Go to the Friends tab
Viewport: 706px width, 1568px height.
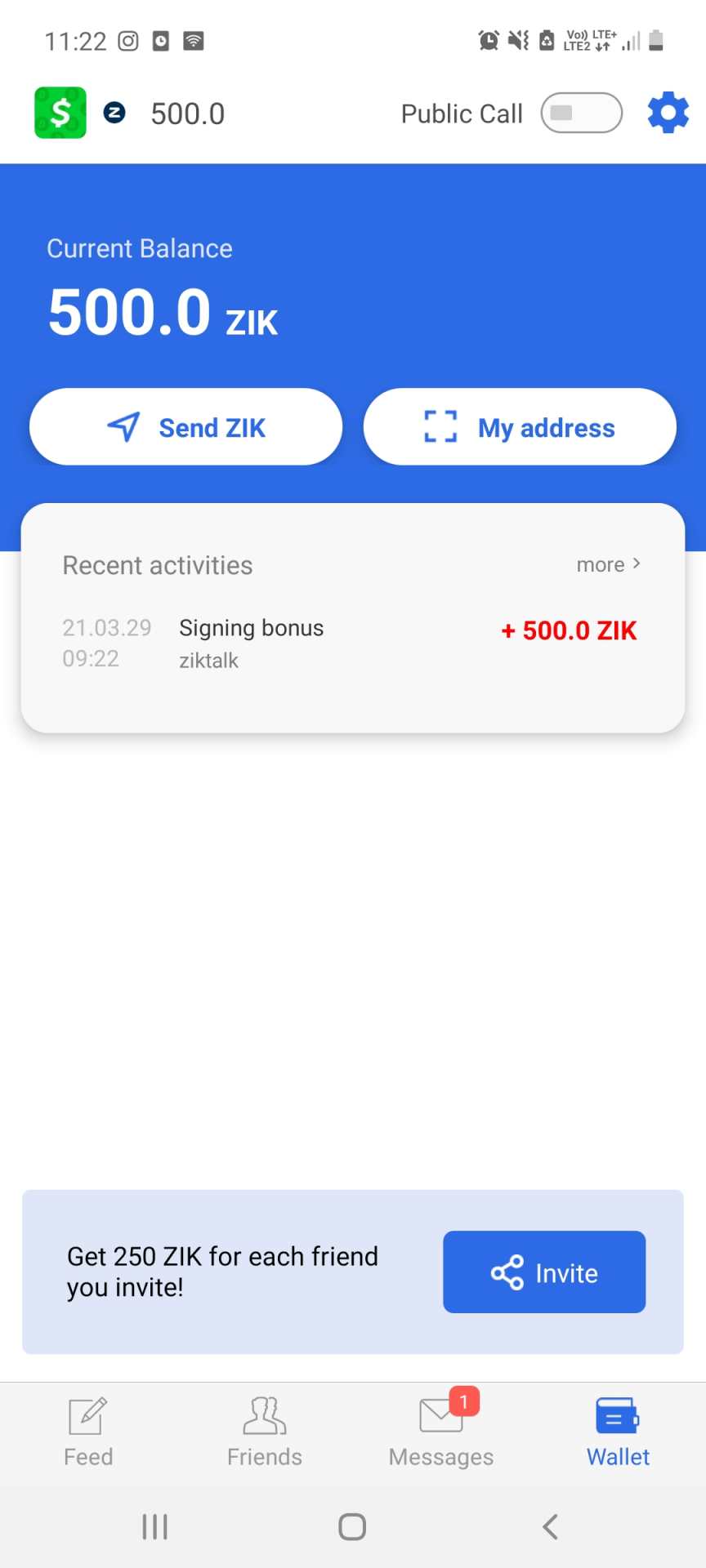tap(265, 1432)
